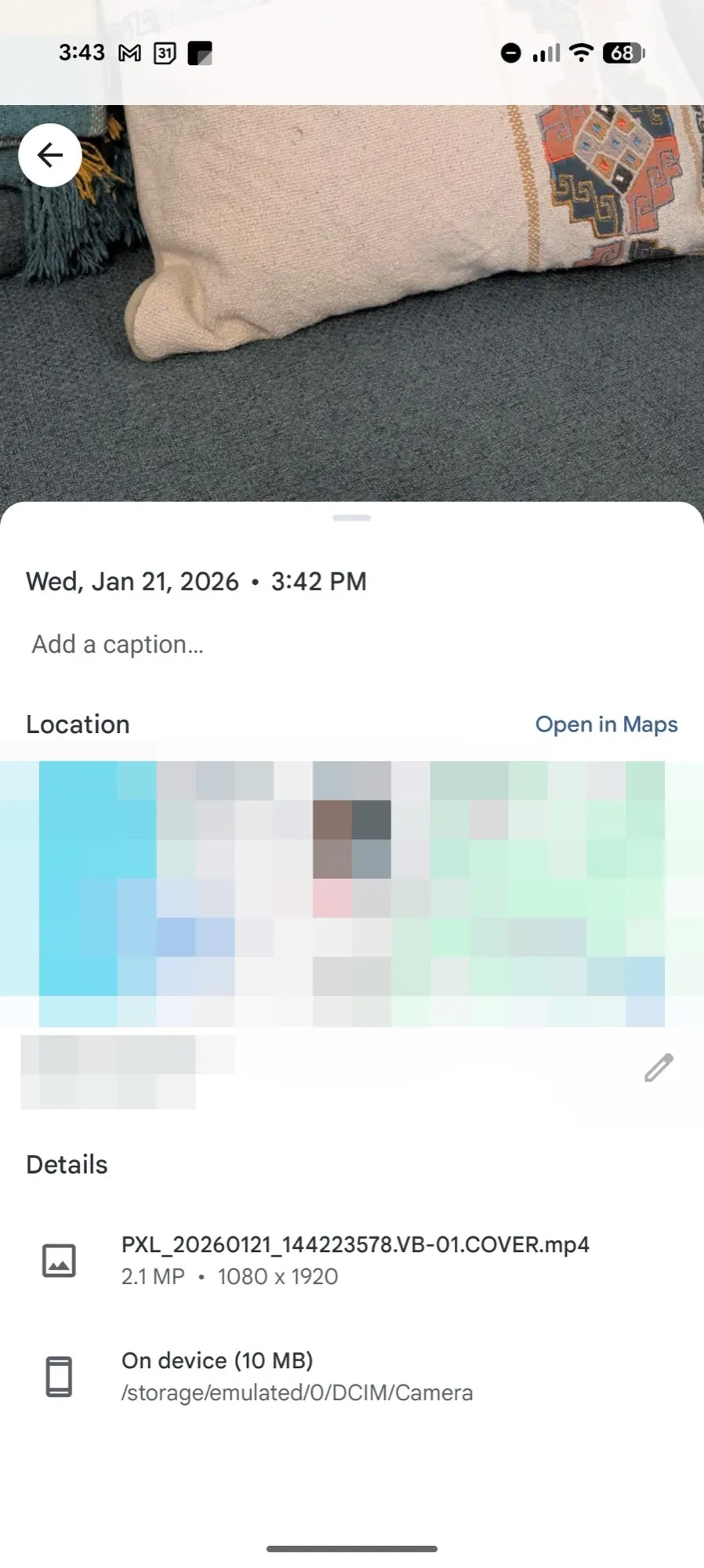Tap the date and time line
Image resolution: width=704 pixels, height=1568 pixels.
[x=196, y=582]
